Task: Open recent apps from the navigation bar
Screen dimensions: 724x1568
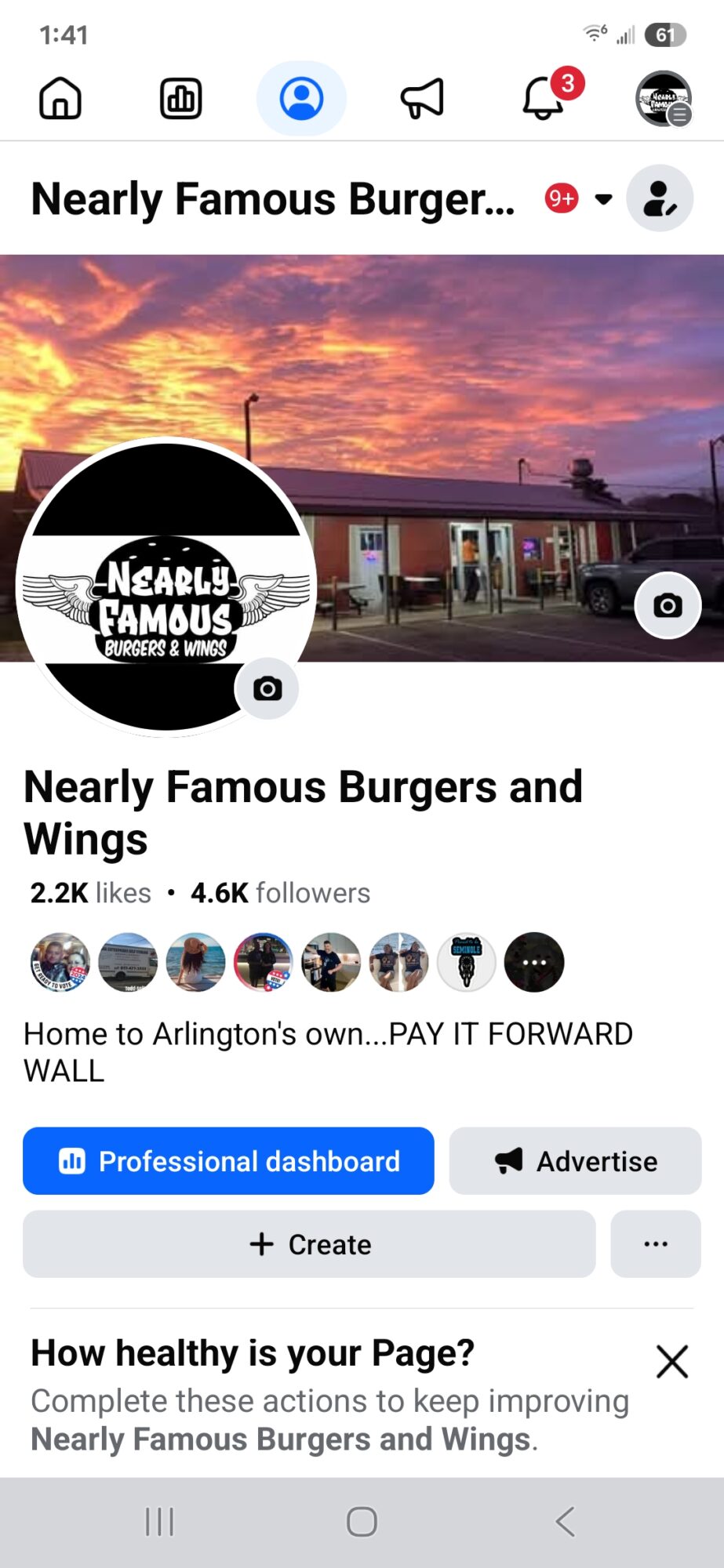Action: point(160,1523)
